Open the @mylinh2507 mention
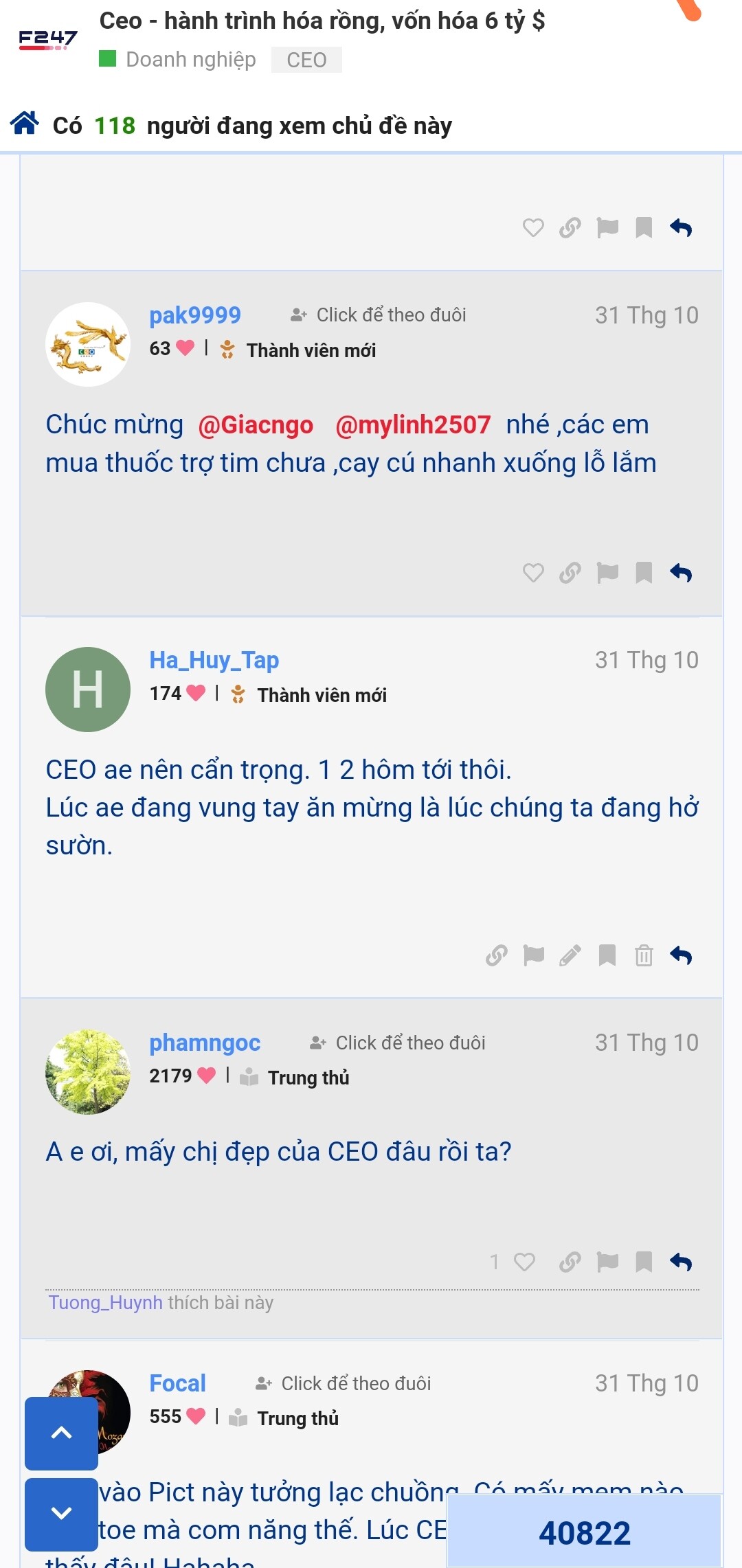Image resolution: width=742 pixels, height=1568 pixels. pos(413,425)
